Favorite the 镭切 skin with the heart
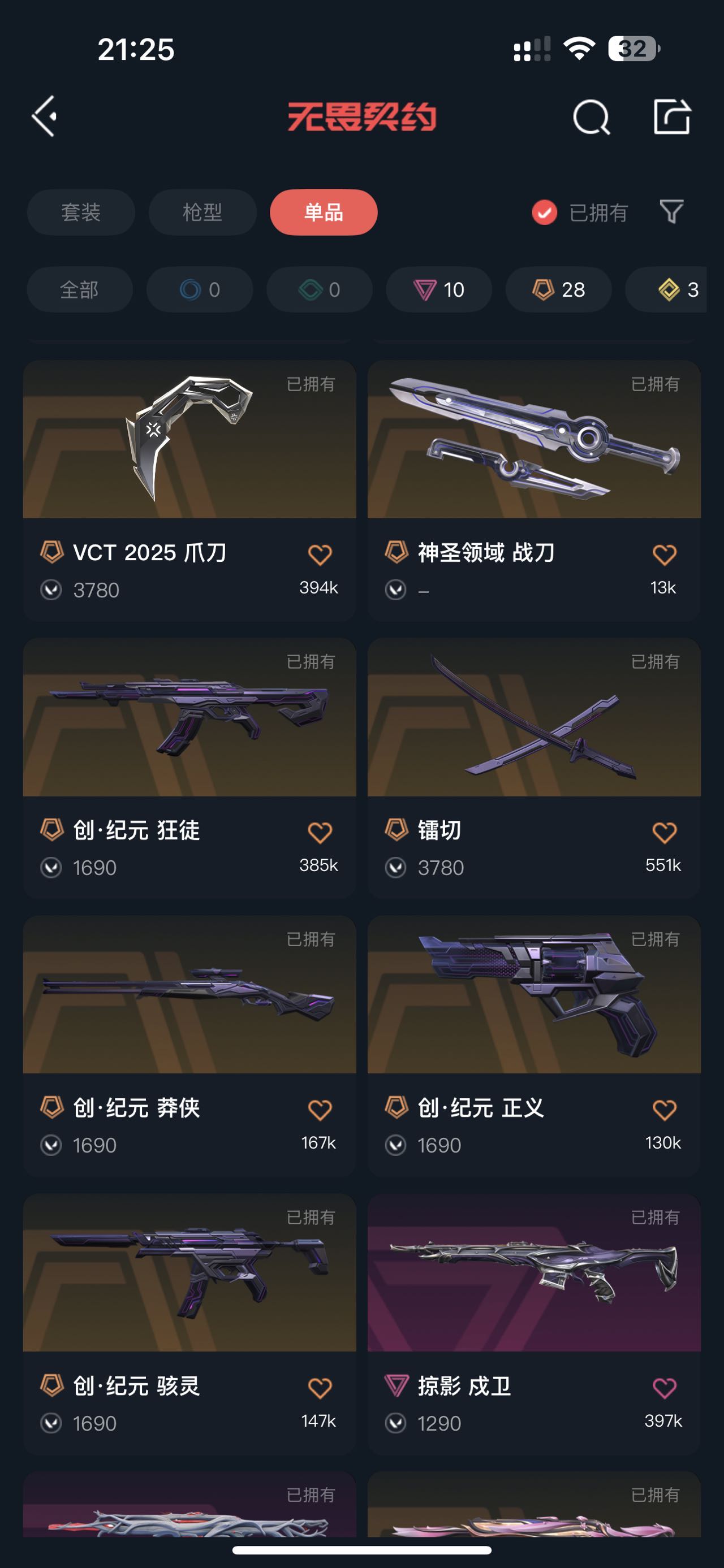This screenshot has width=724, height=1568. pyautogui.click(x=663, y=832)
